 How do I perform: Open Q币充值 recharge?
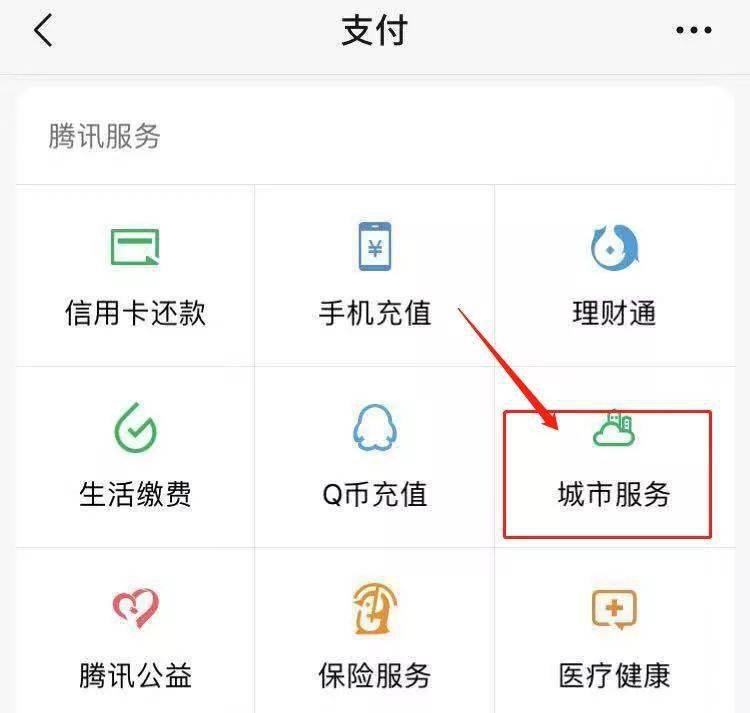(x=374, y=456)
